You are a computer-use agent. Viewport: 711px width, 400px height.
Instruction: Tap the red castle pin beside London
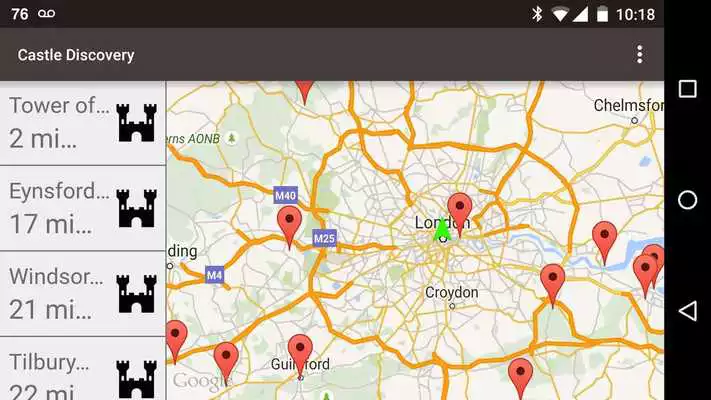coord(460,209)
